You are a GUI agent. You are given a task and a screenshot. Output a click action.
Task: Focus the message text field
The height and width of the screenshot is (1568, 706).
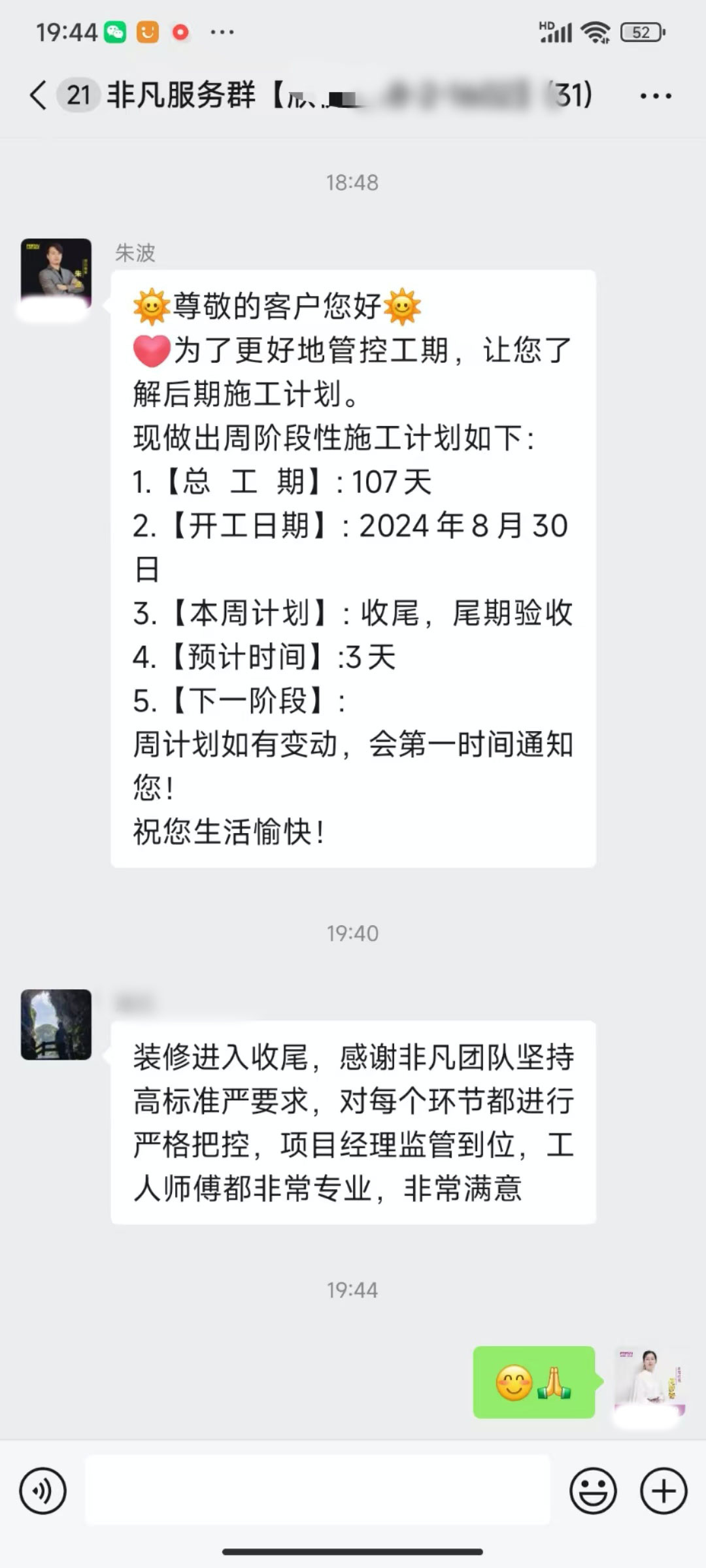(x=318, y=1491)
